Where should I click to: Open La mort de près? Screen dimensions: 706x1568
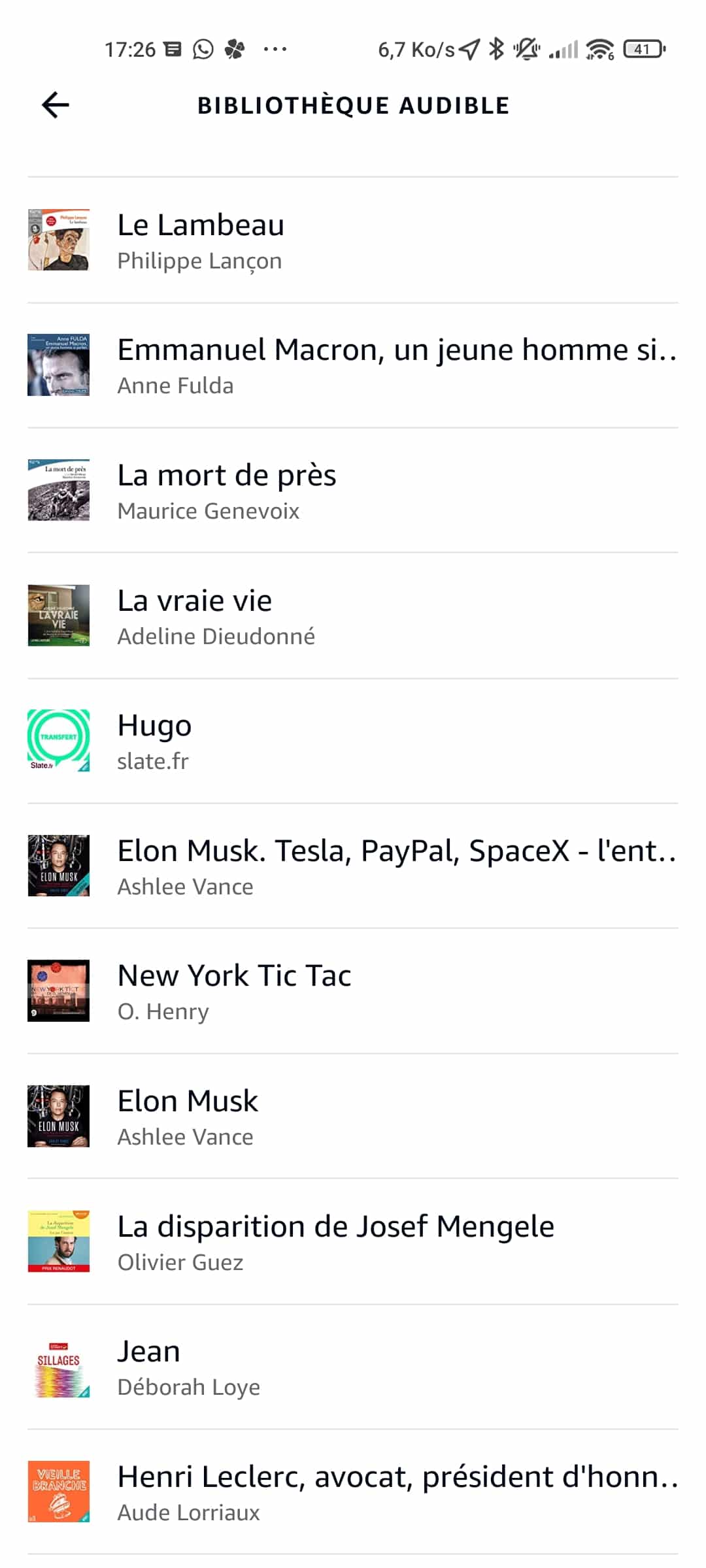[353, 490]
